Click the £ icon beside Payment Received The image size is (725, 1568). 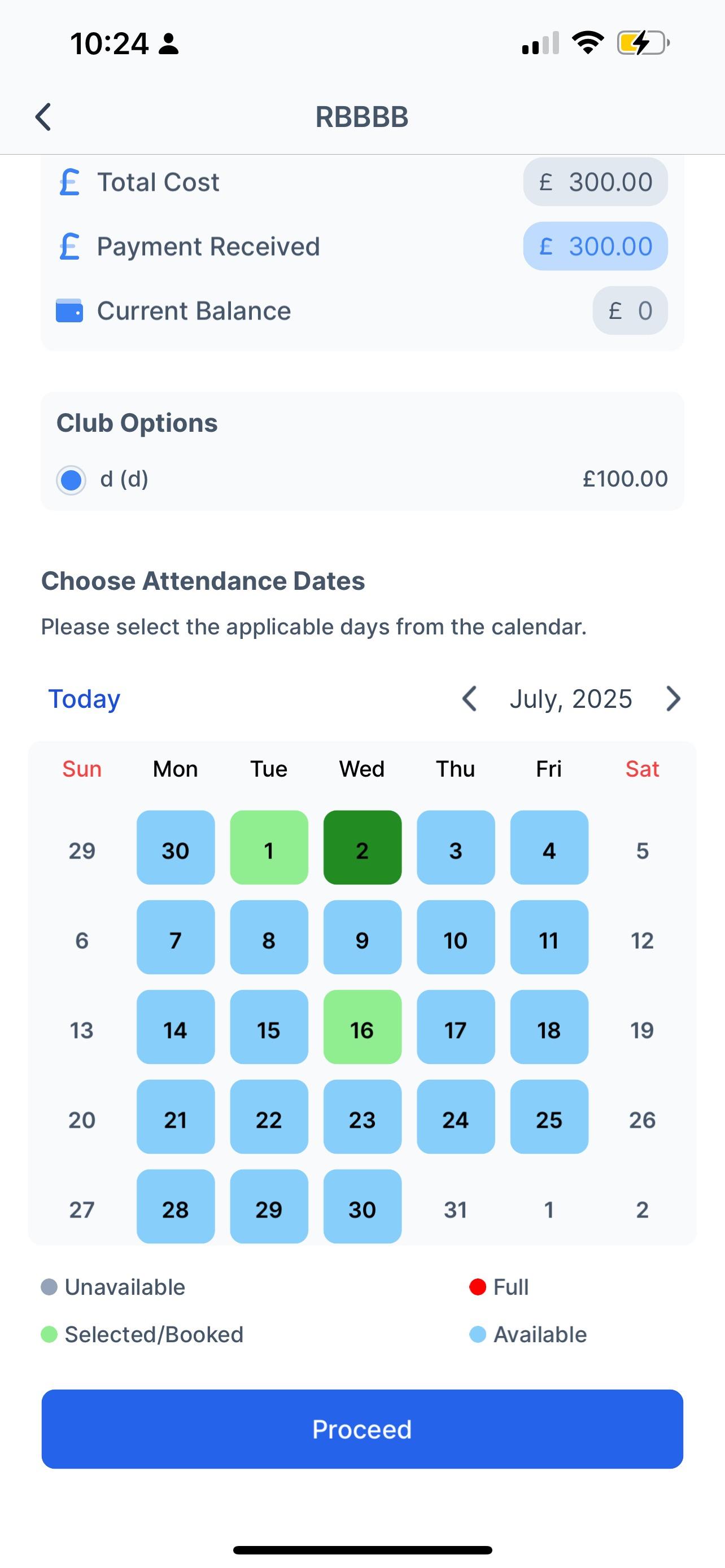coord(69,246)
